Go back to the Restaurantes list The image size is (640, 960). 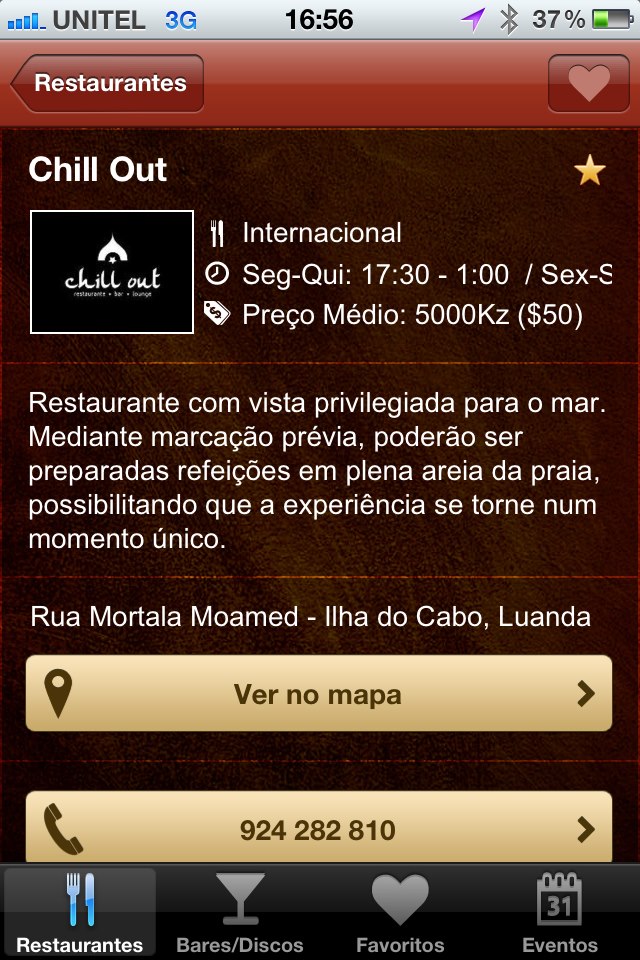click(x=108, y=83)
